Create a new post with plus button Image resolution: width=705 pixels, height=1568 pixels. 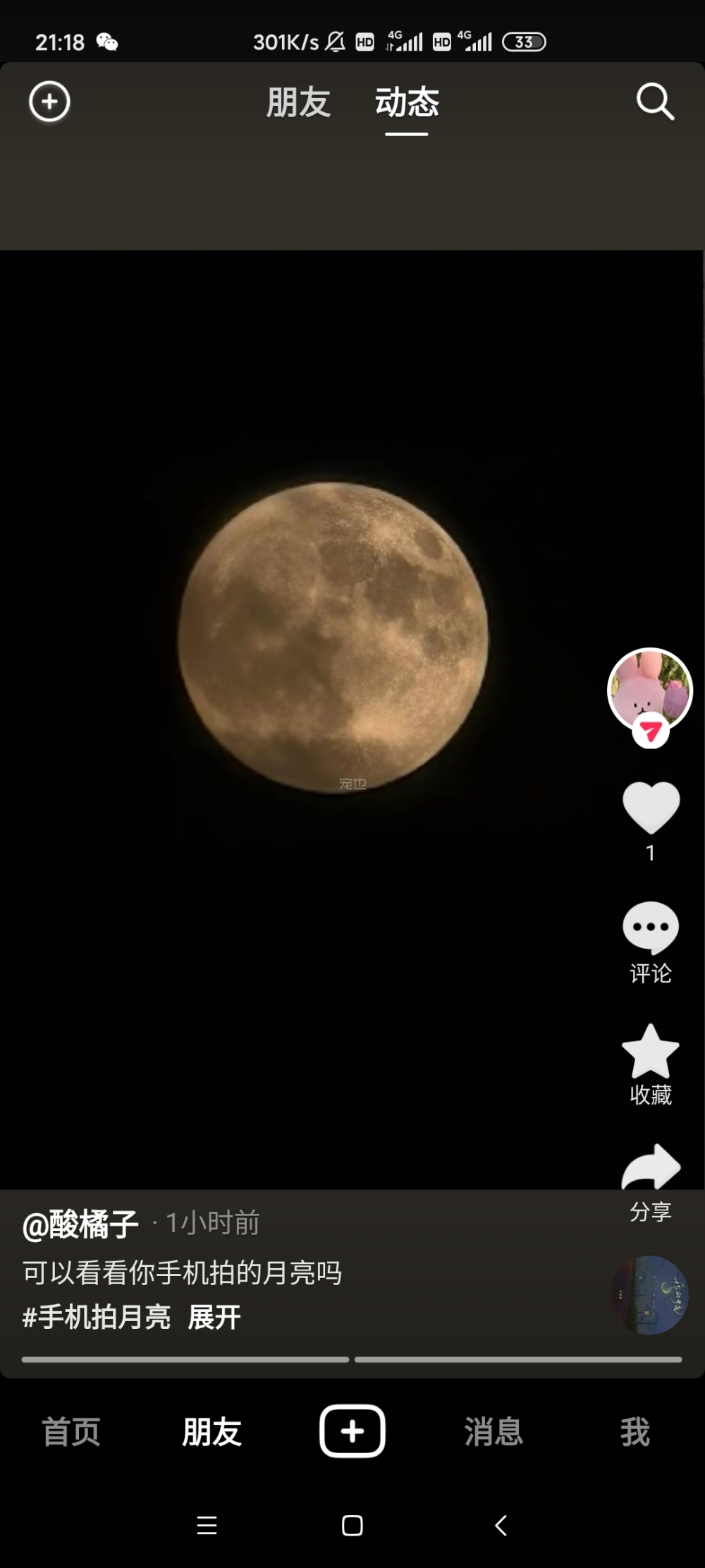coord(352,1431)
